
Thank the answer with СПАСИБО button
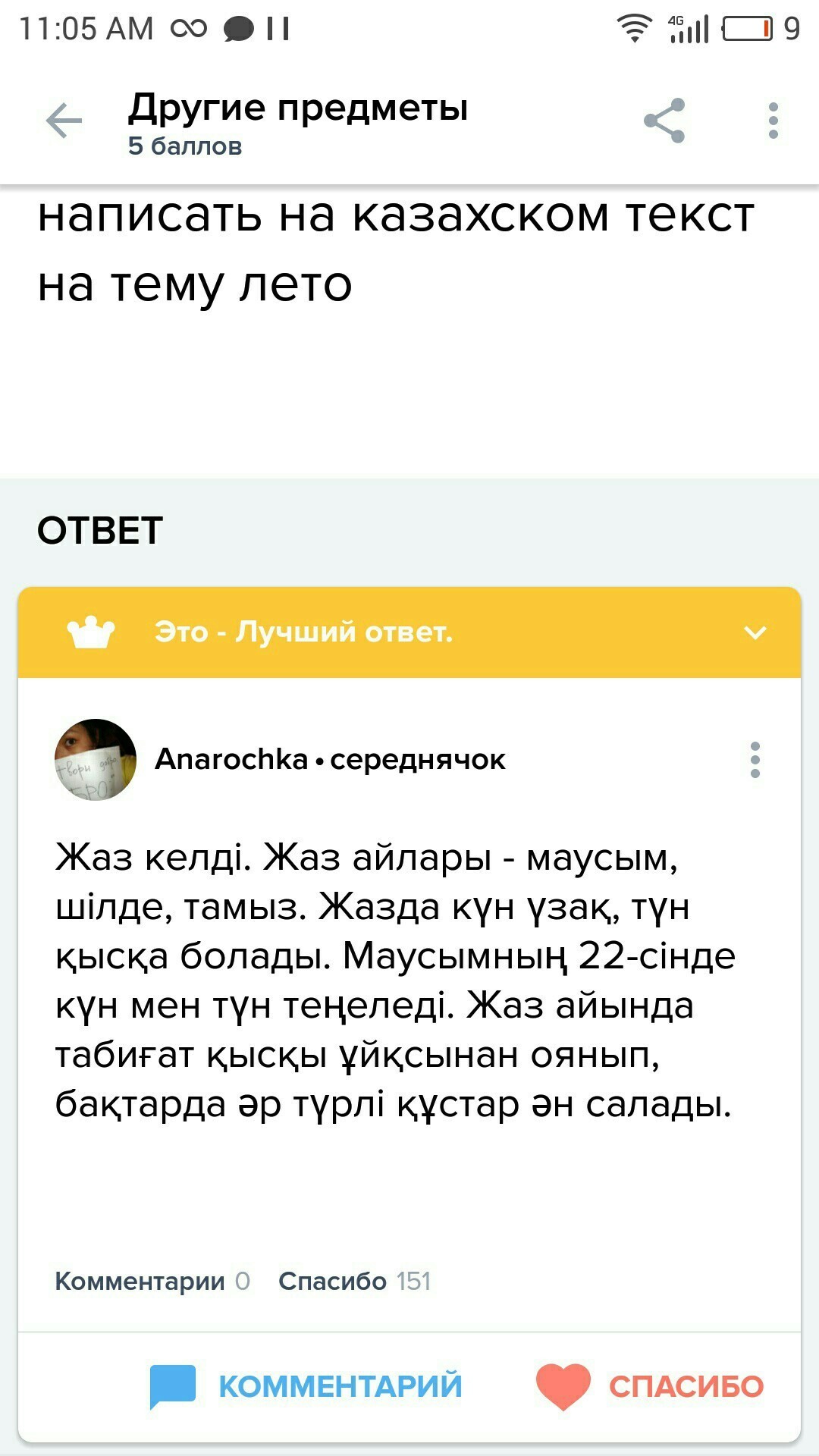tap(649, 1386)
